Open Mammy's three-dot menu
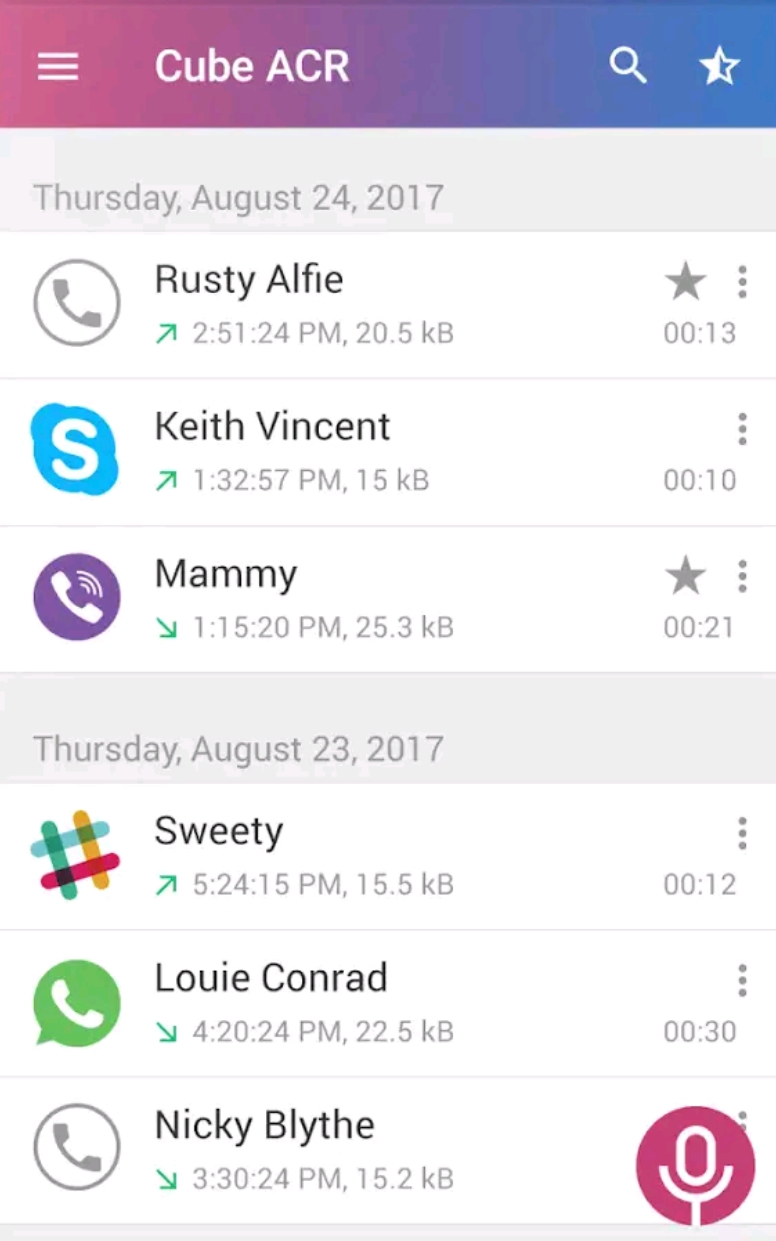The height and width of the screenshot is (1241, 776). click(x=742, y=576)
